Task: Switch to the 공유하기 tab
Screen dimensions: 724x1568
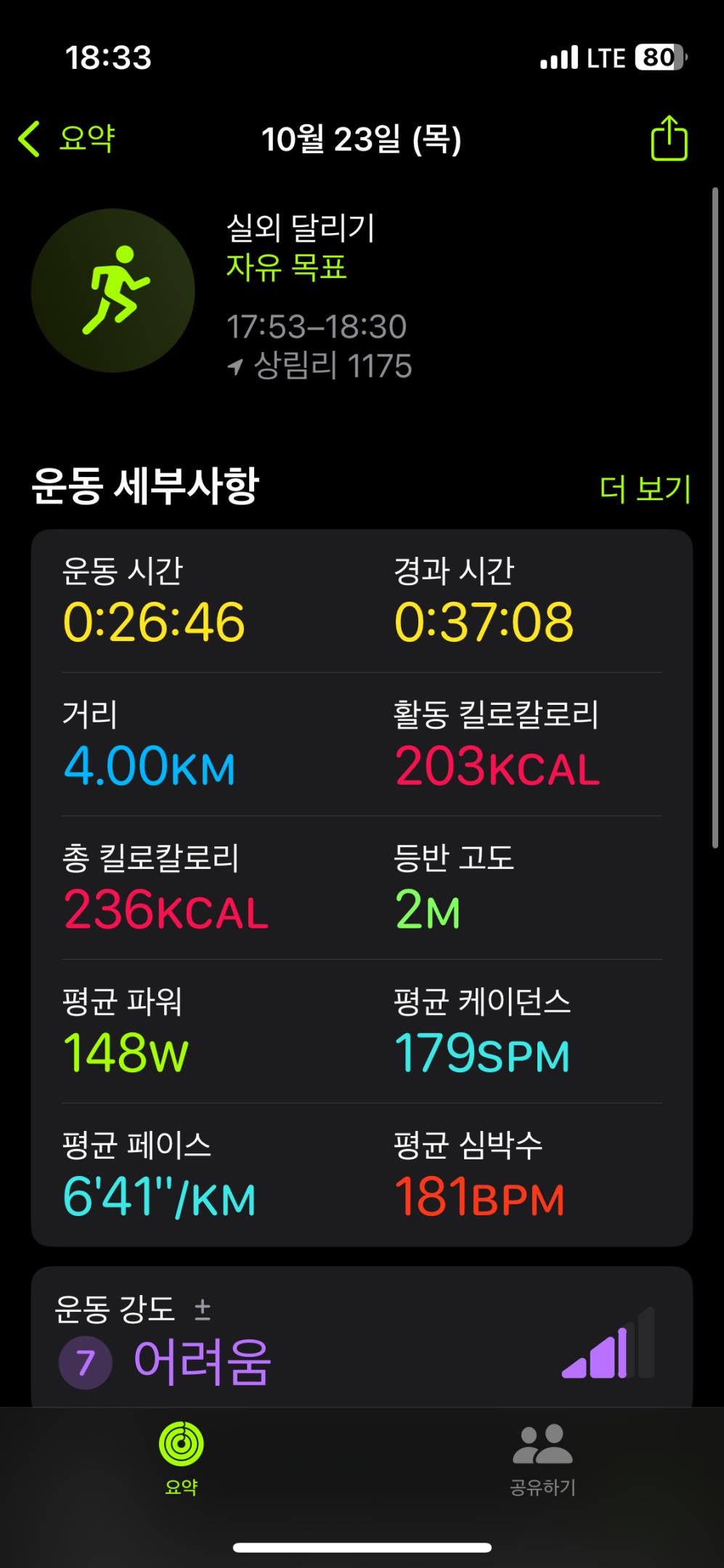Action: [542, 1459]
